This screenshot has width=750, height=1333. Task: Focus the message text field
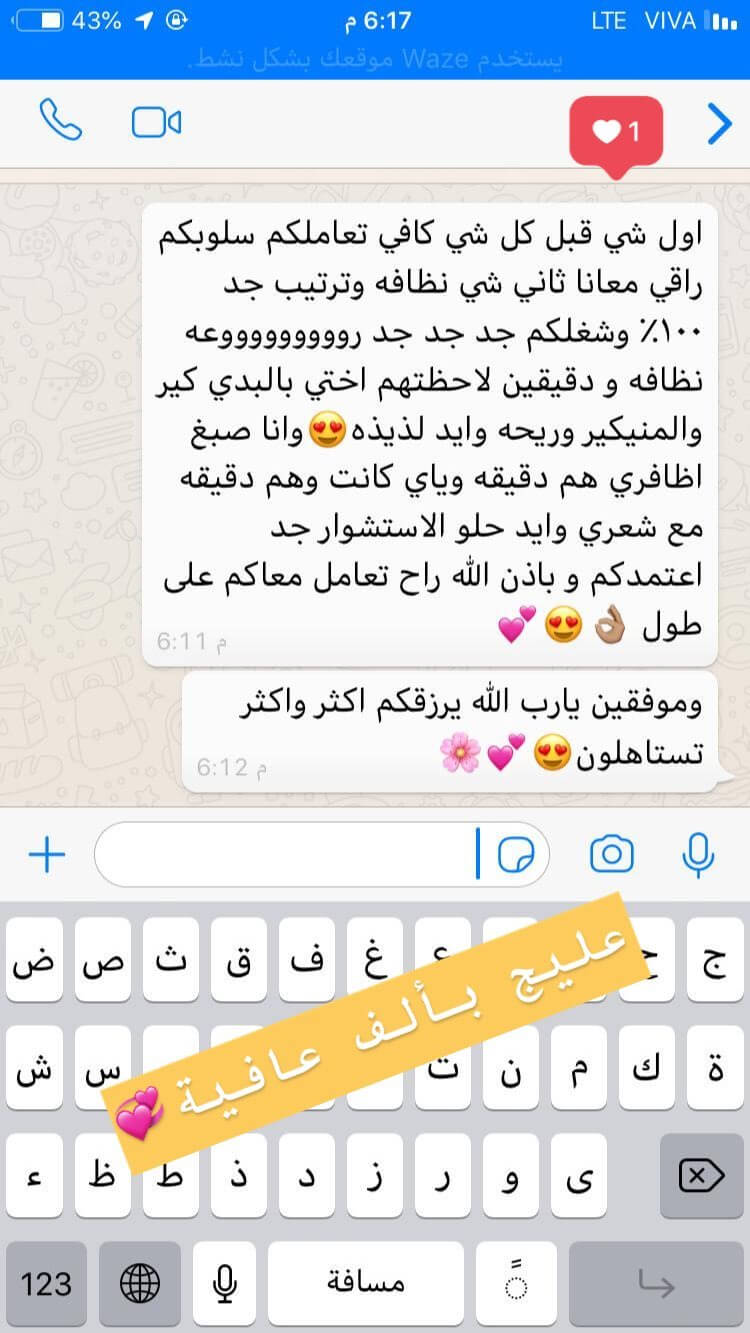point(290,855)
